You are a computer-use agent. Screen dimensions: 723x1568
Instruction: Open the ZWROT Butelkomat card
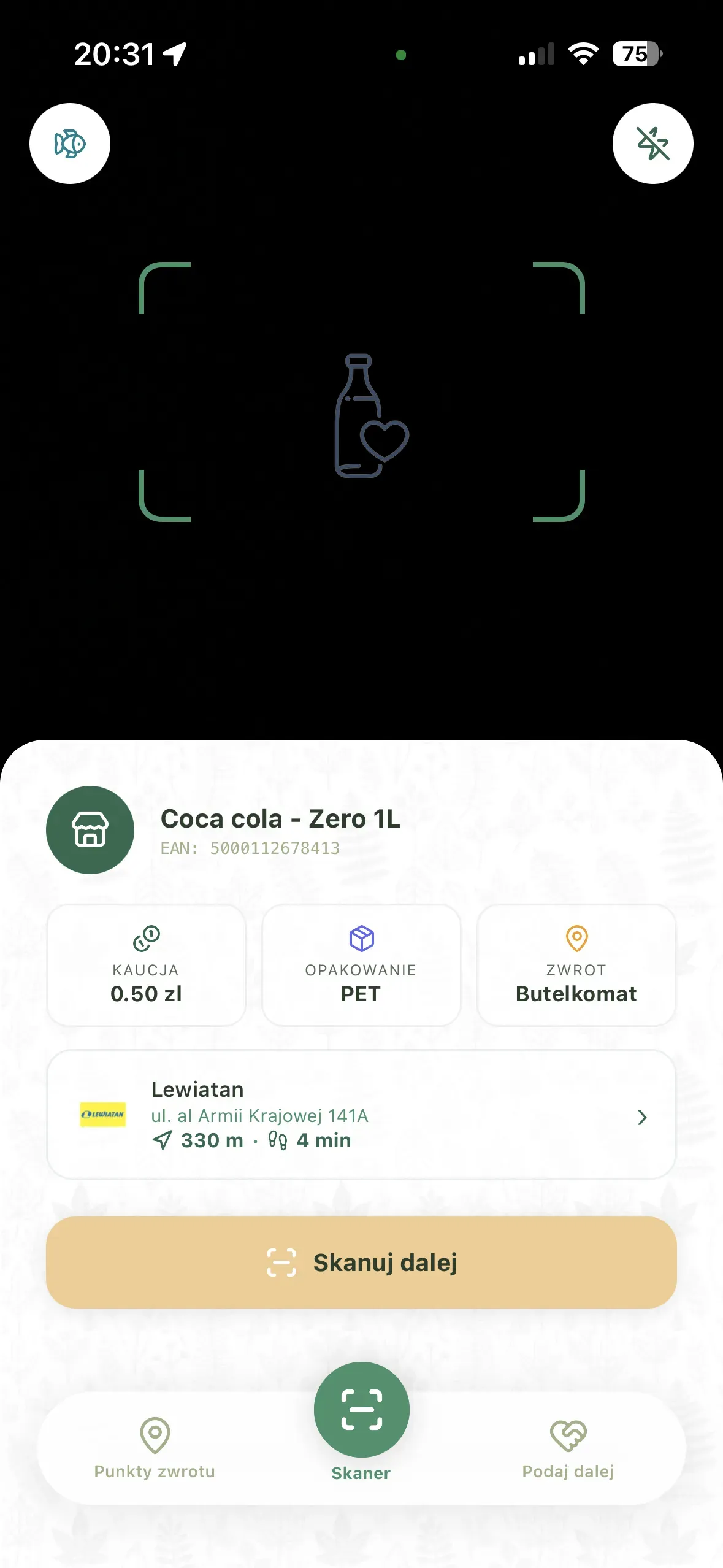576,965
